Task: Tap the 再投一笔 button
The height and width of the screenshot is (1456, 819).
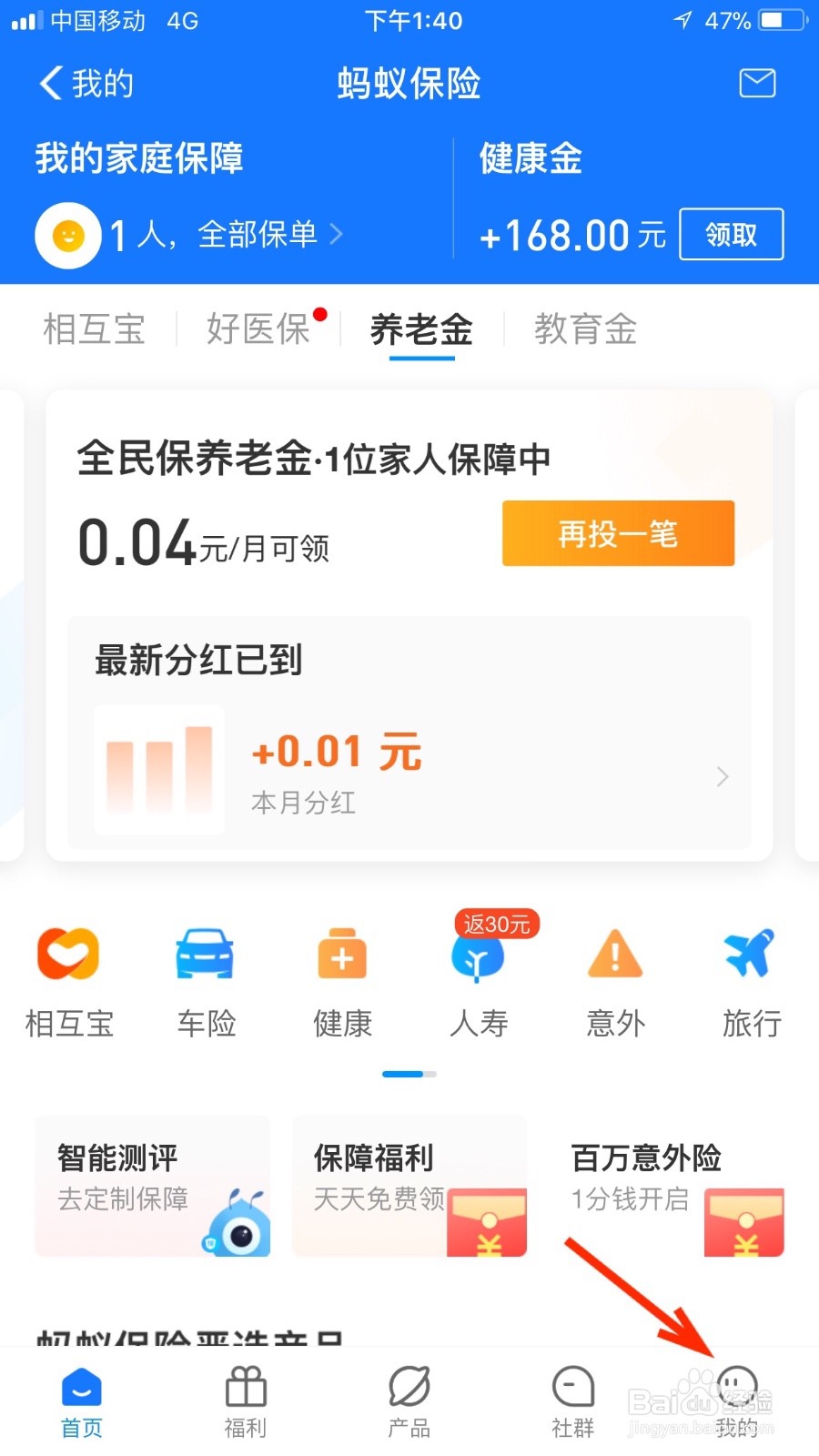Action: point(618,534)
